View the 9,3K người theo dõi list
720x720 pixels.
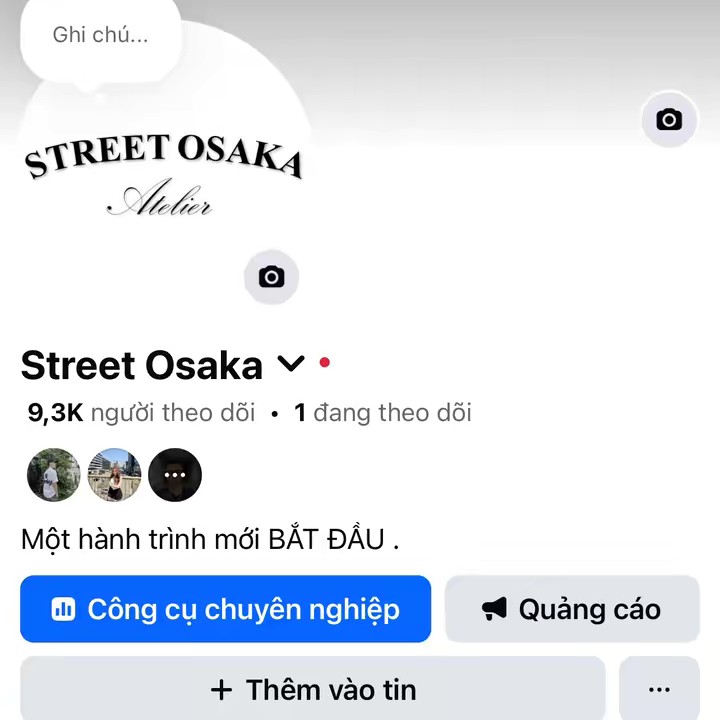[x=141, y=413]
